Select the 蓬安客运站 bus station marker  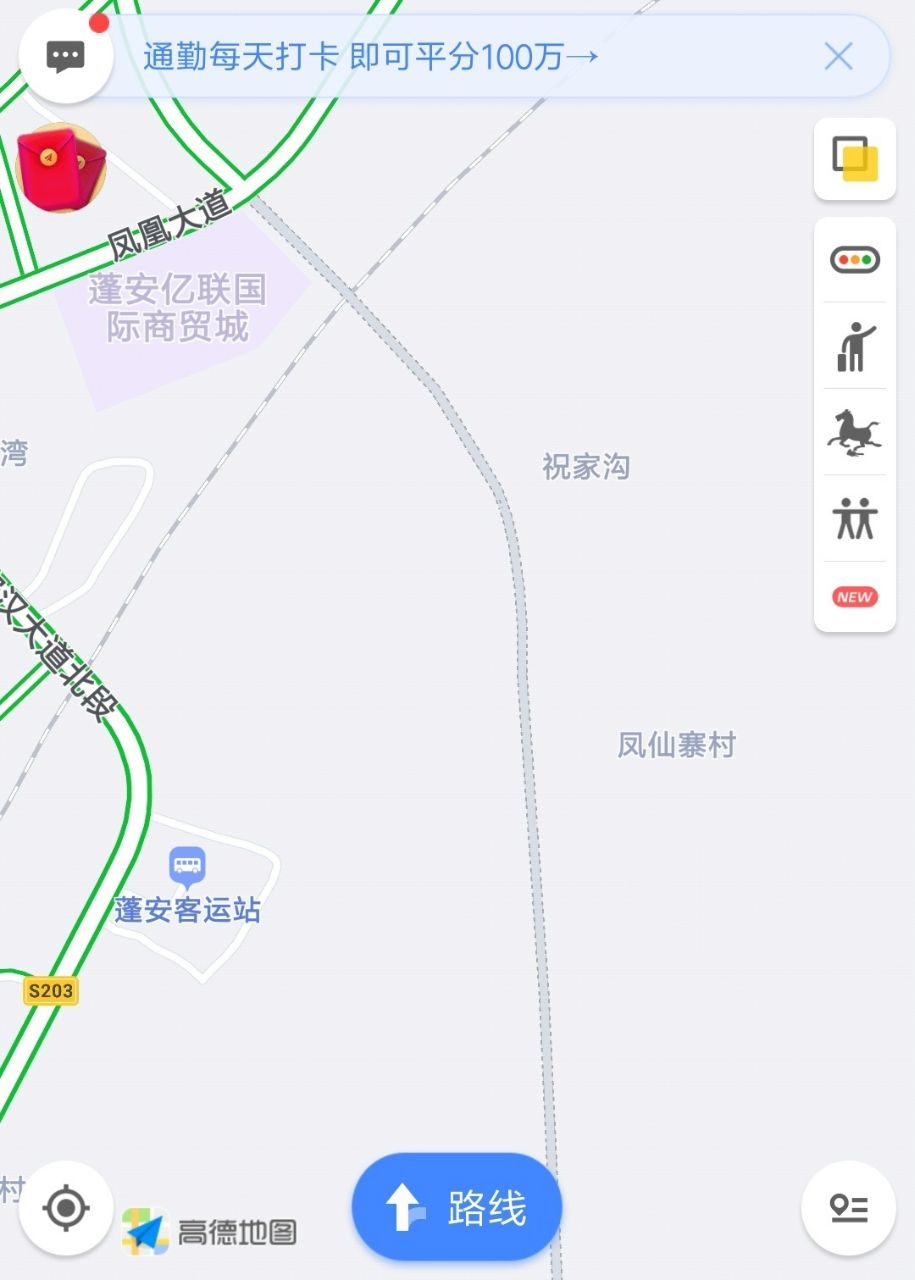(187, 866)
